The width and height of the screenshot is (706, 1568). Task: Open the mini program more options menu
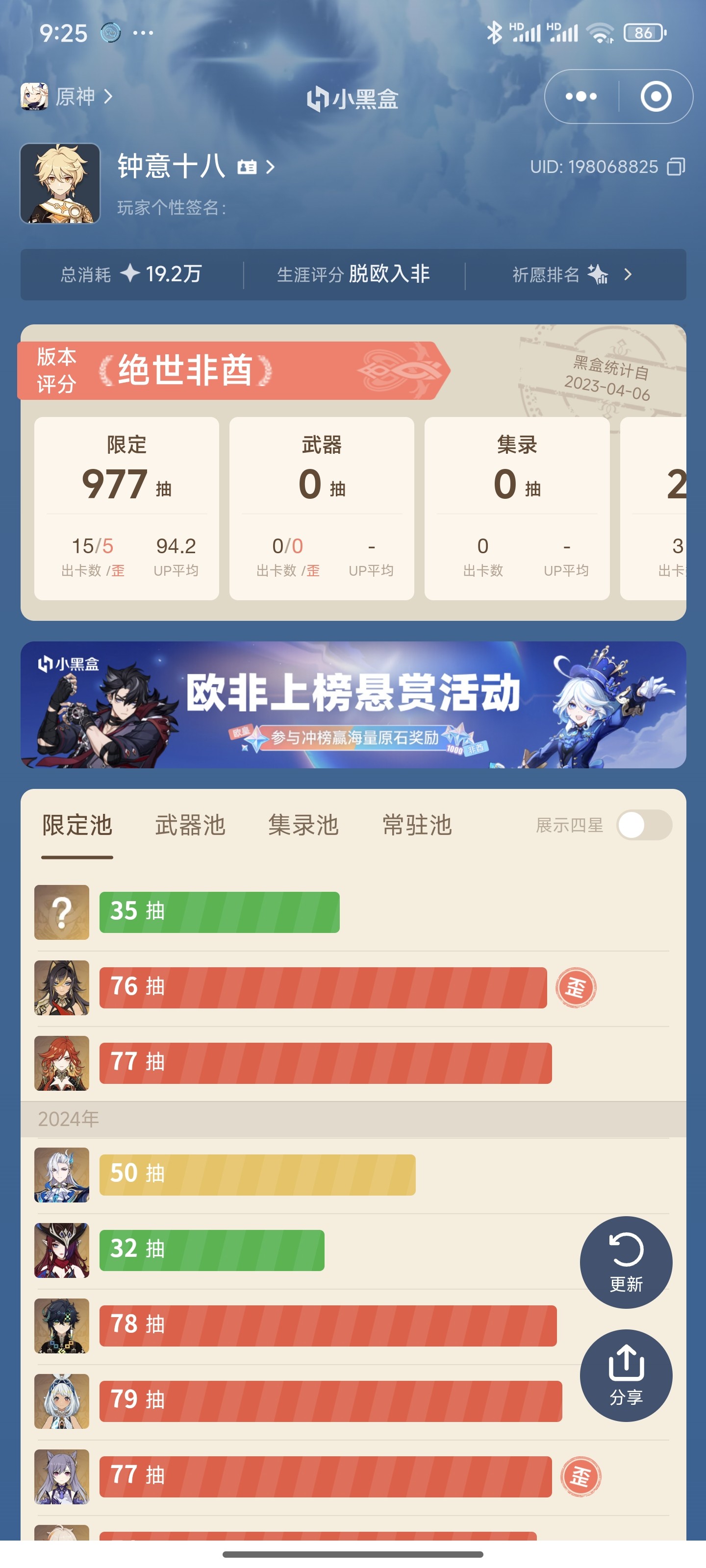pos(581,96)
